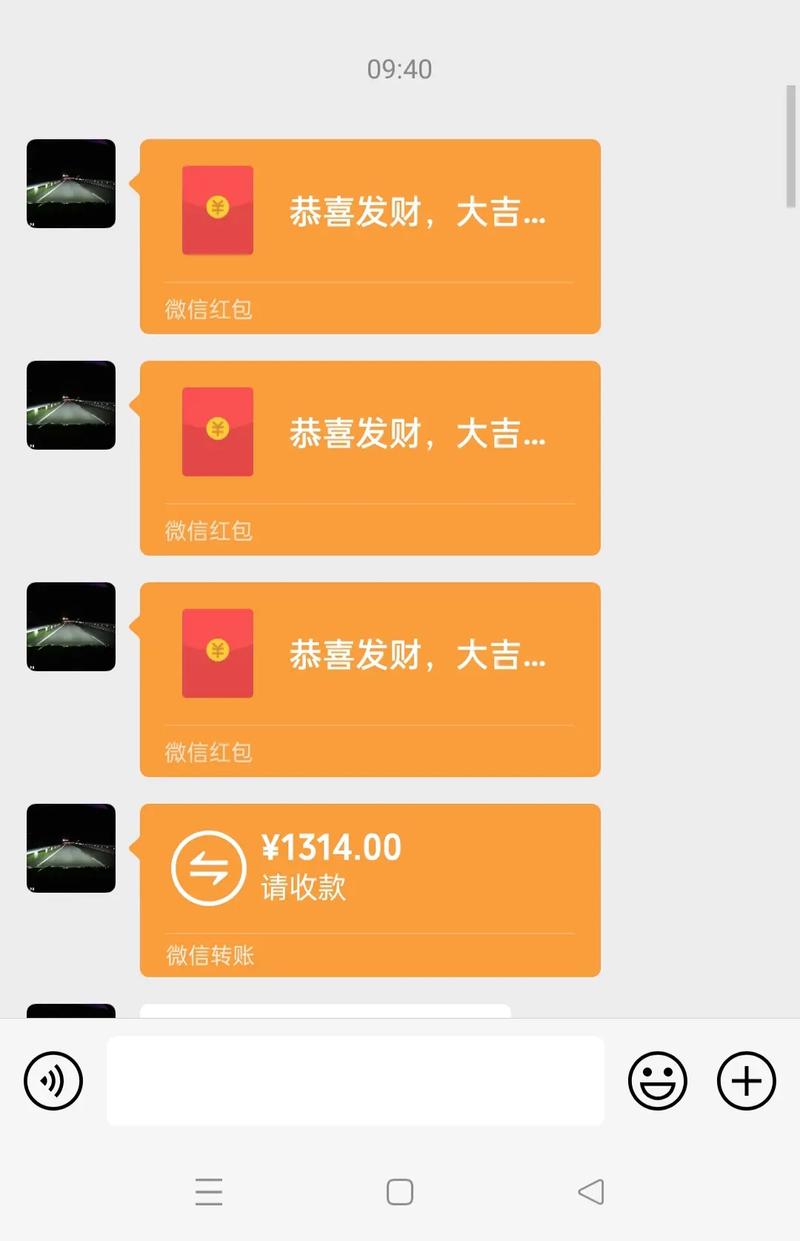Viewport: 800px width, 1241px height.
Task: Switch to voice message input
Action: point(53,1081)
